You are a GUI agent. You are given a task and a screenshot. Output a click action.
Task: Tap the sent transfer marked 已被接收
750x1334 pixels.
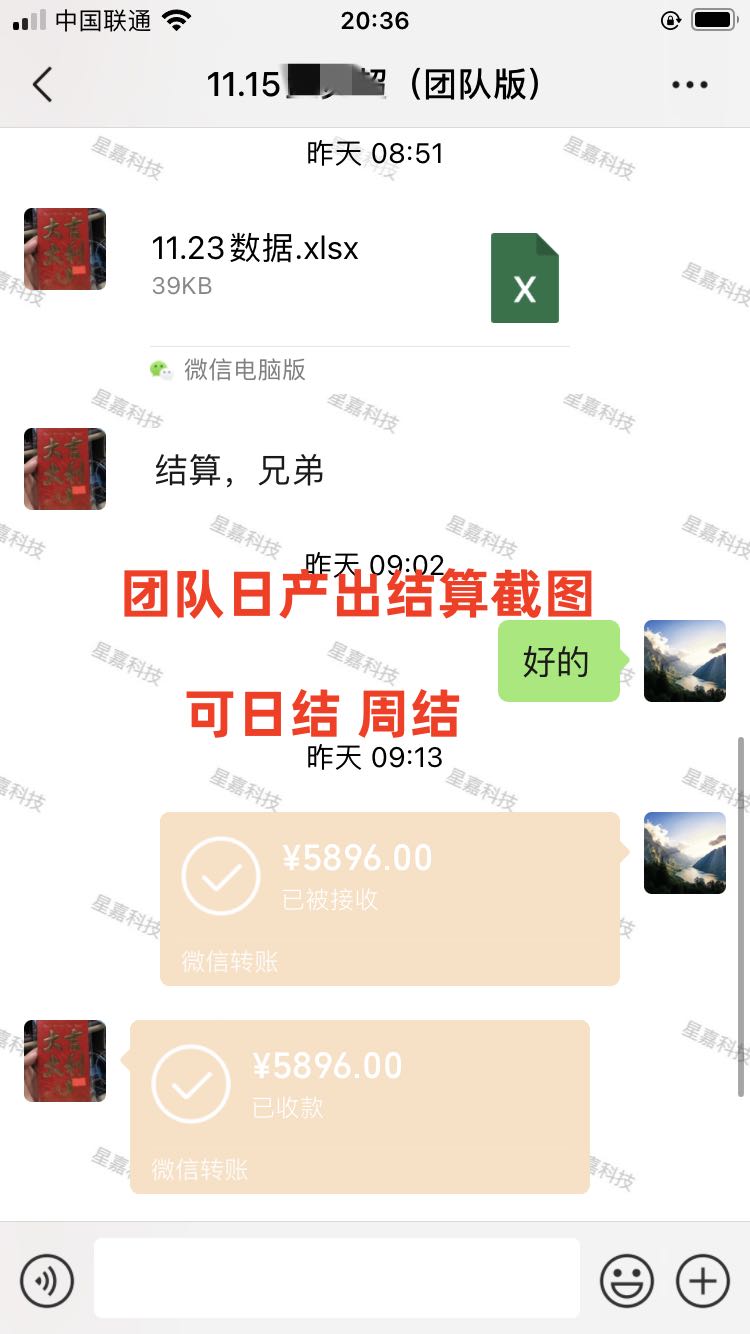click(390, 898)
